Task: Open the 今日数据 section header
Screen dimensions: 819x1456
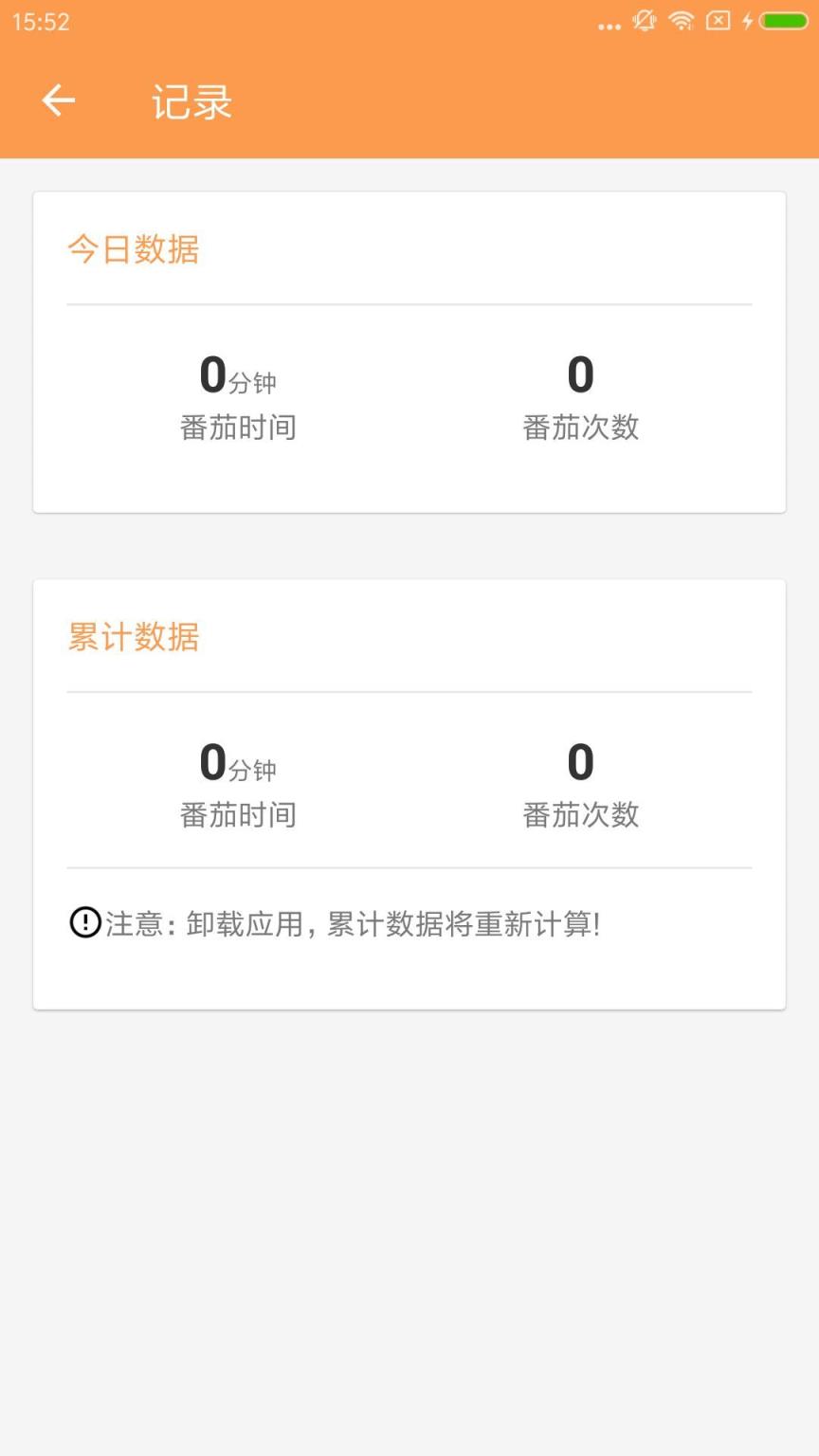Action: (133, 249)
